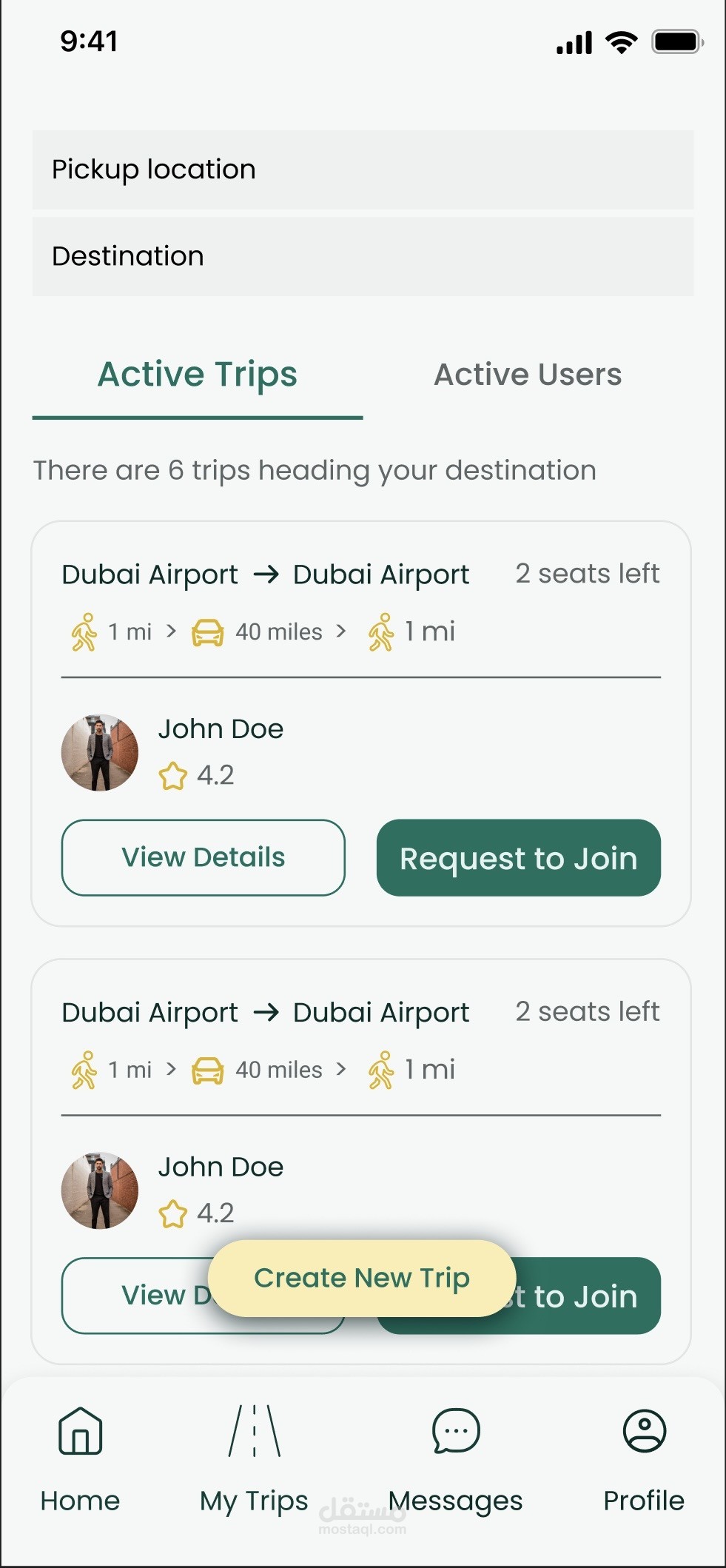This screenshot has height=1568, width=726.
Task: Select the Active Trips tab
Action: point(198,375)
